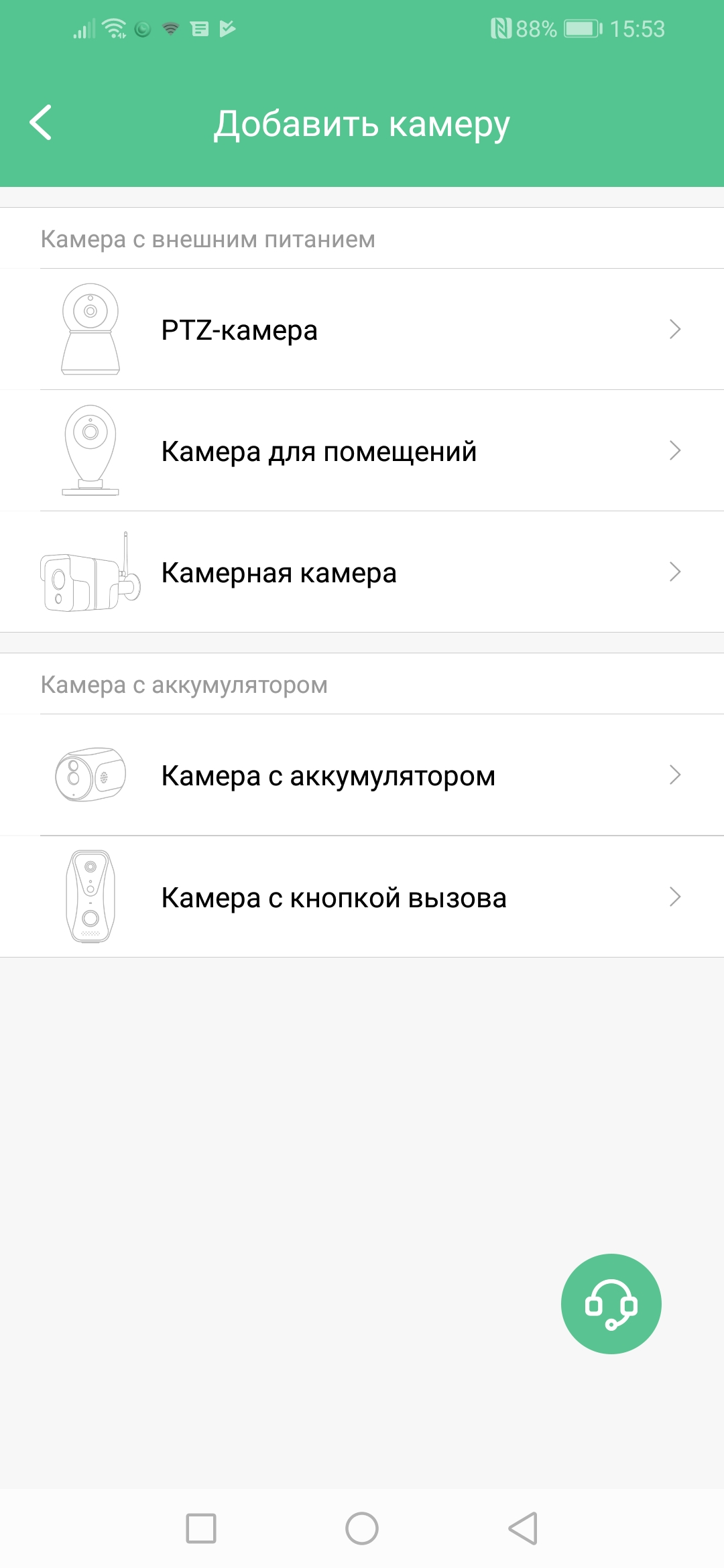
Task: Contact support via headset button
Action: tap(611, 1304)
